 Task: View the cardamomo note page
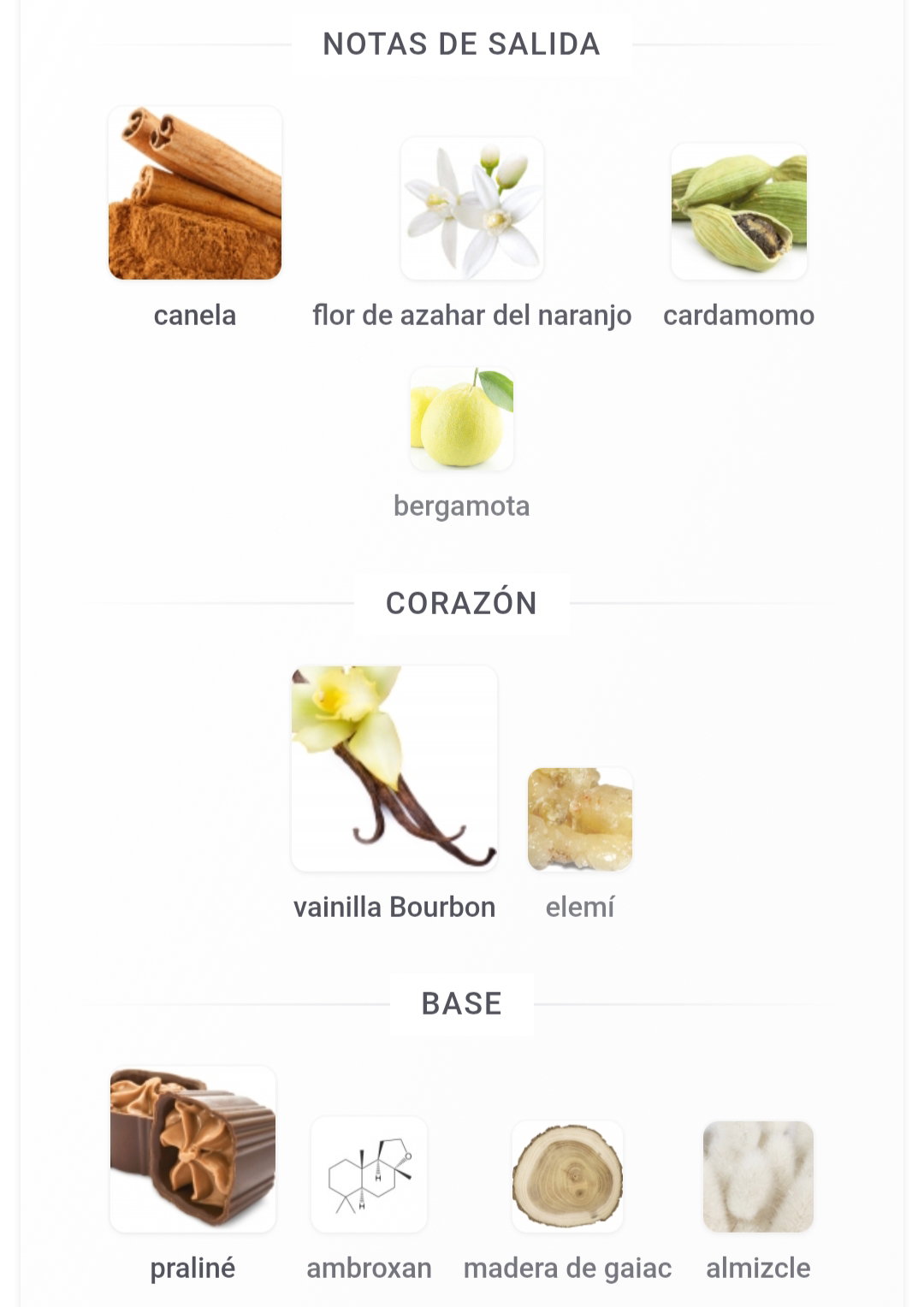tap(739, 211)
